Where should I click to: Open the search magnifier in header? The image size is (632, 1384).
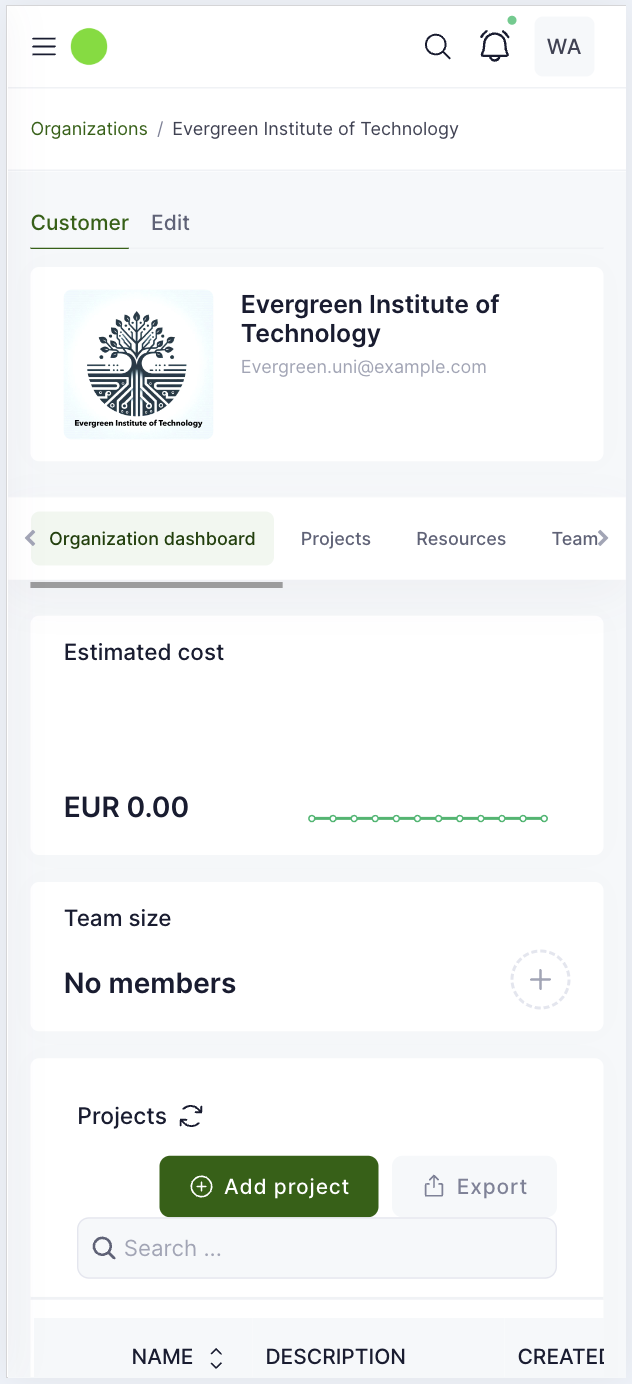(437, 47)
